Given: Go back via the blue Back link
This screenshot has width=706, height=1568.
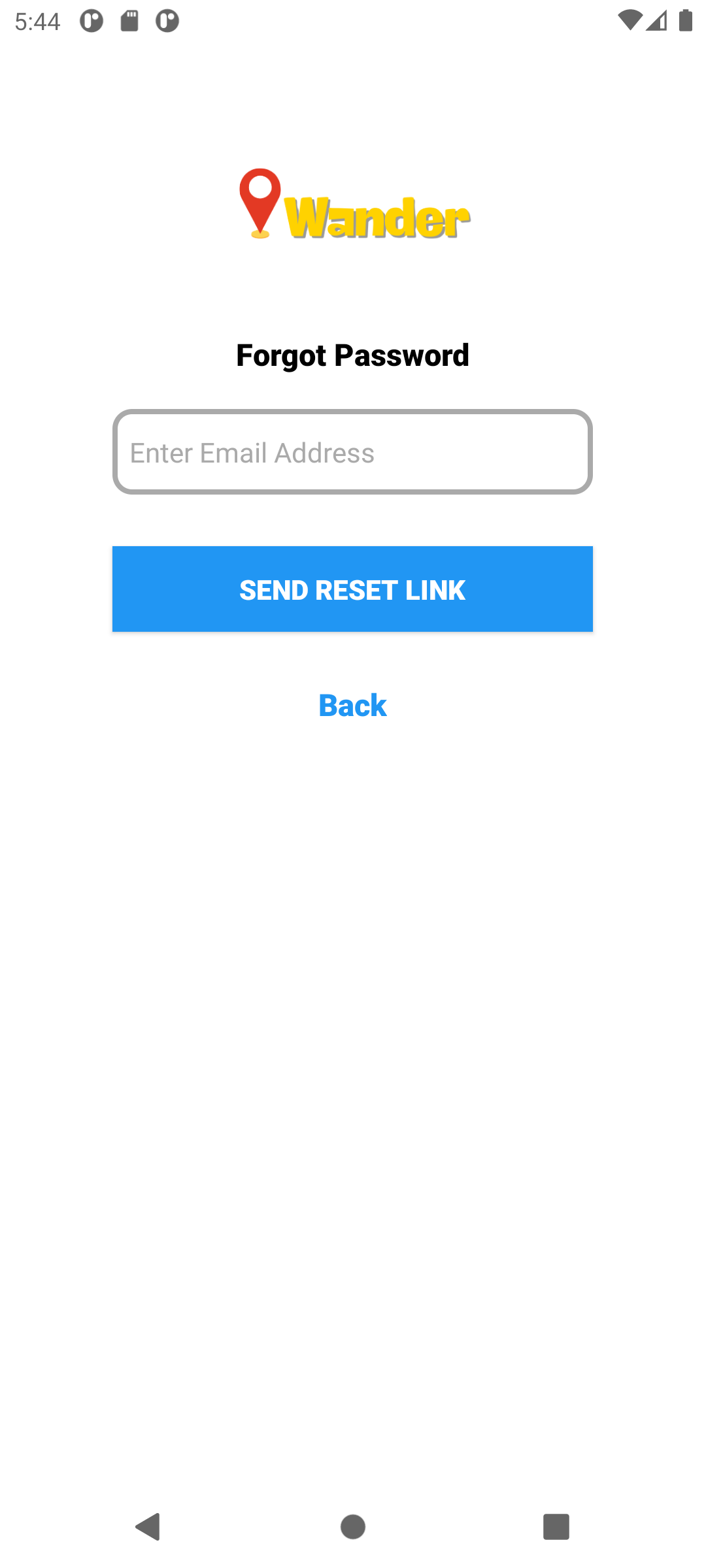Looking at the screenshot, I should [x=352, y=706].
